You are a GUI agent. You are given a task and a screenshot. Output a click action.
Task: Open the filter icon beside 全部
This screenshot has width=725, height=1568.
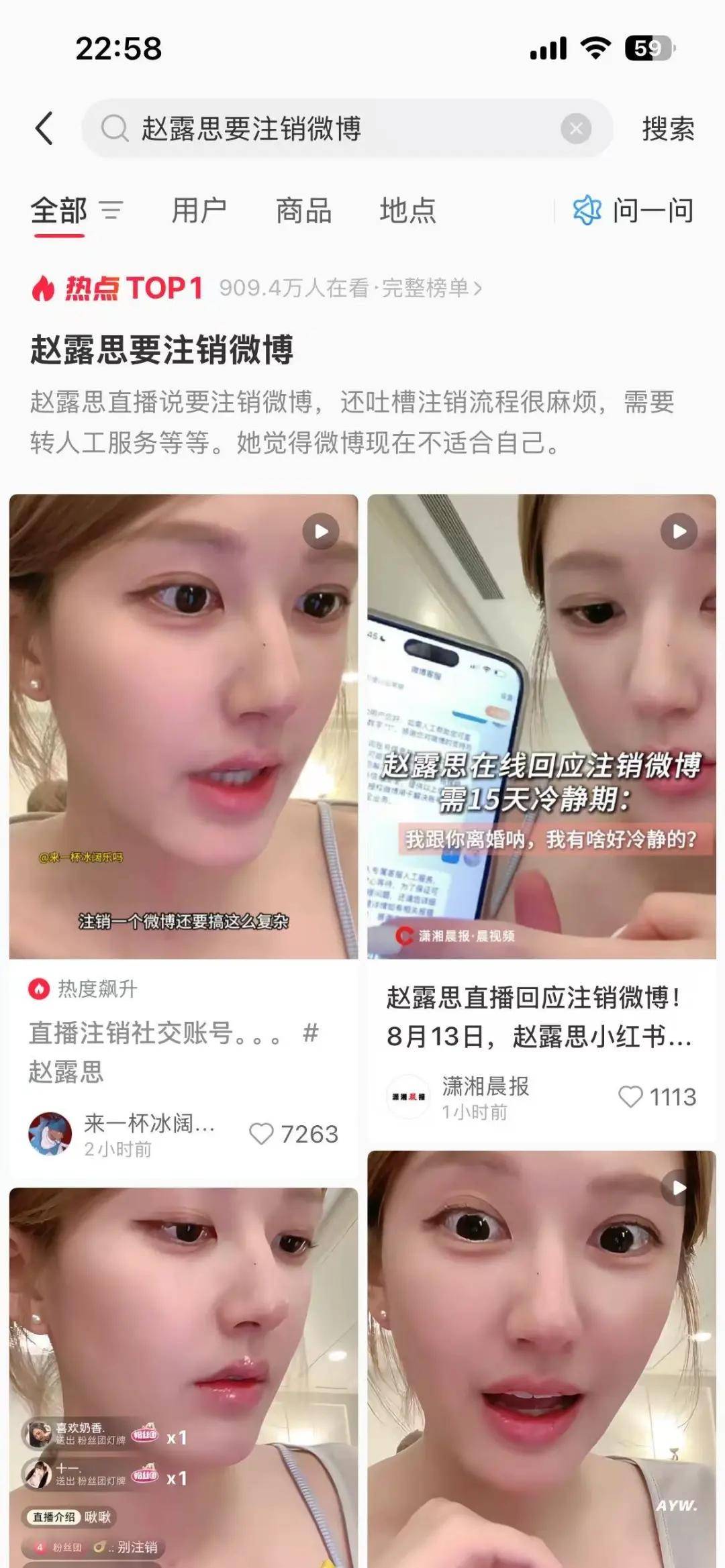coord(111,211)
